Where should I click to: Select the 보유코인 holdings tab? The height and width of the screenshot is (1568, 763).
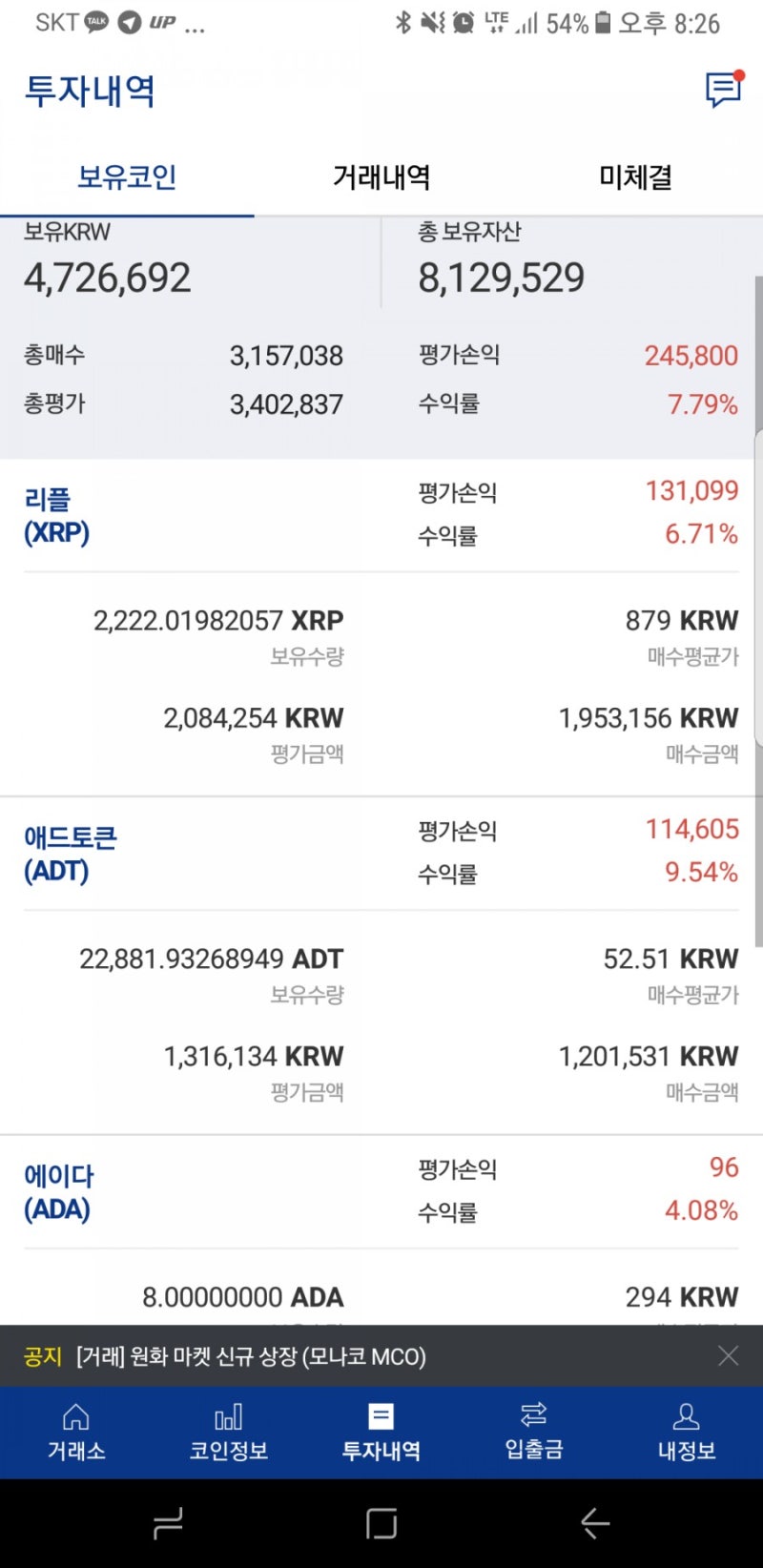click(126, 177)
